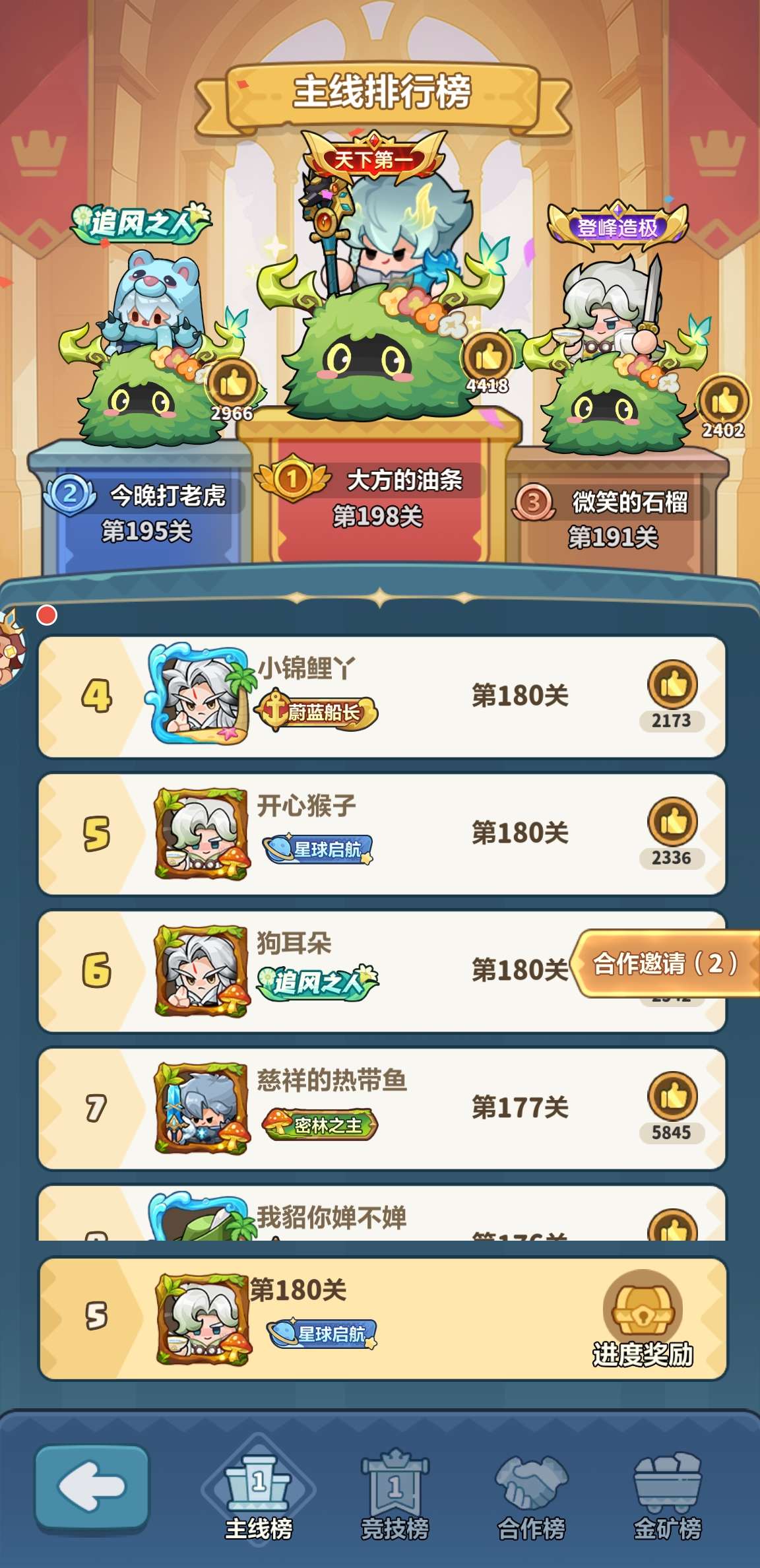Viewport: 760px width, 1568px height.
Task: View 小锦鲤丫's player avatar
Action: point(201,696)
